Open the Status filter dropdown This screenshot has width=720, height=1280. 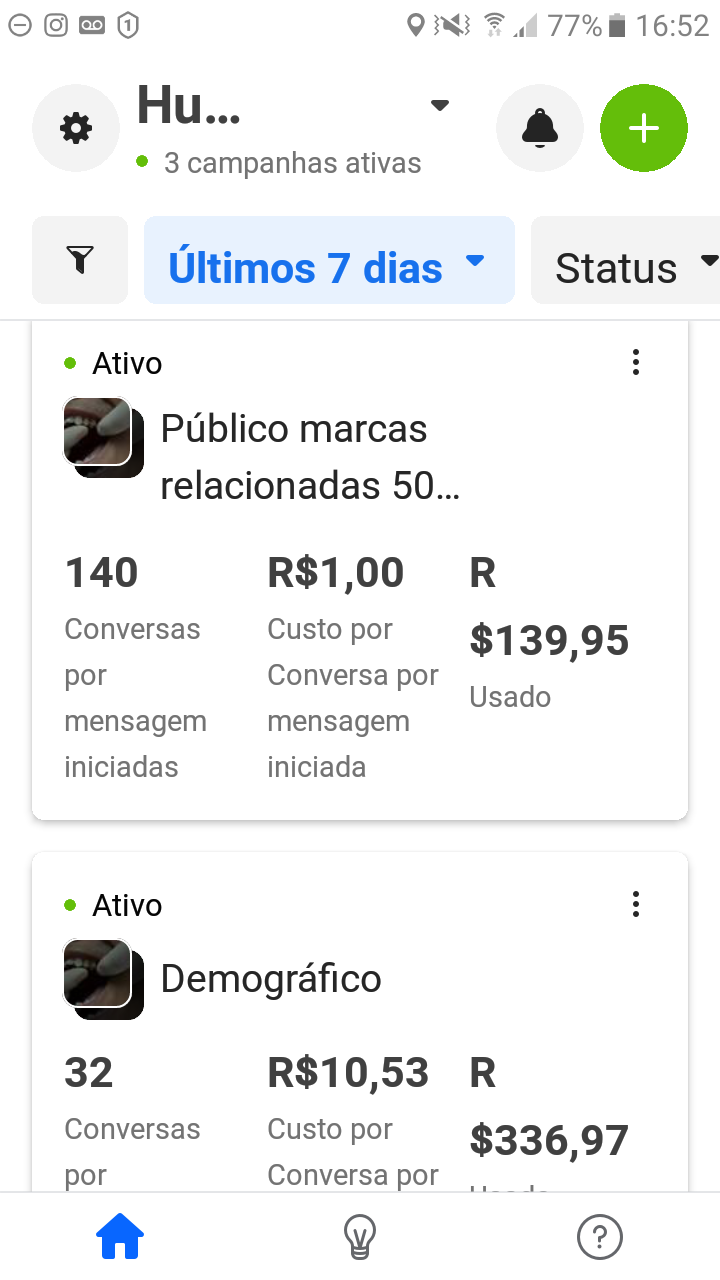click(626, 260)
